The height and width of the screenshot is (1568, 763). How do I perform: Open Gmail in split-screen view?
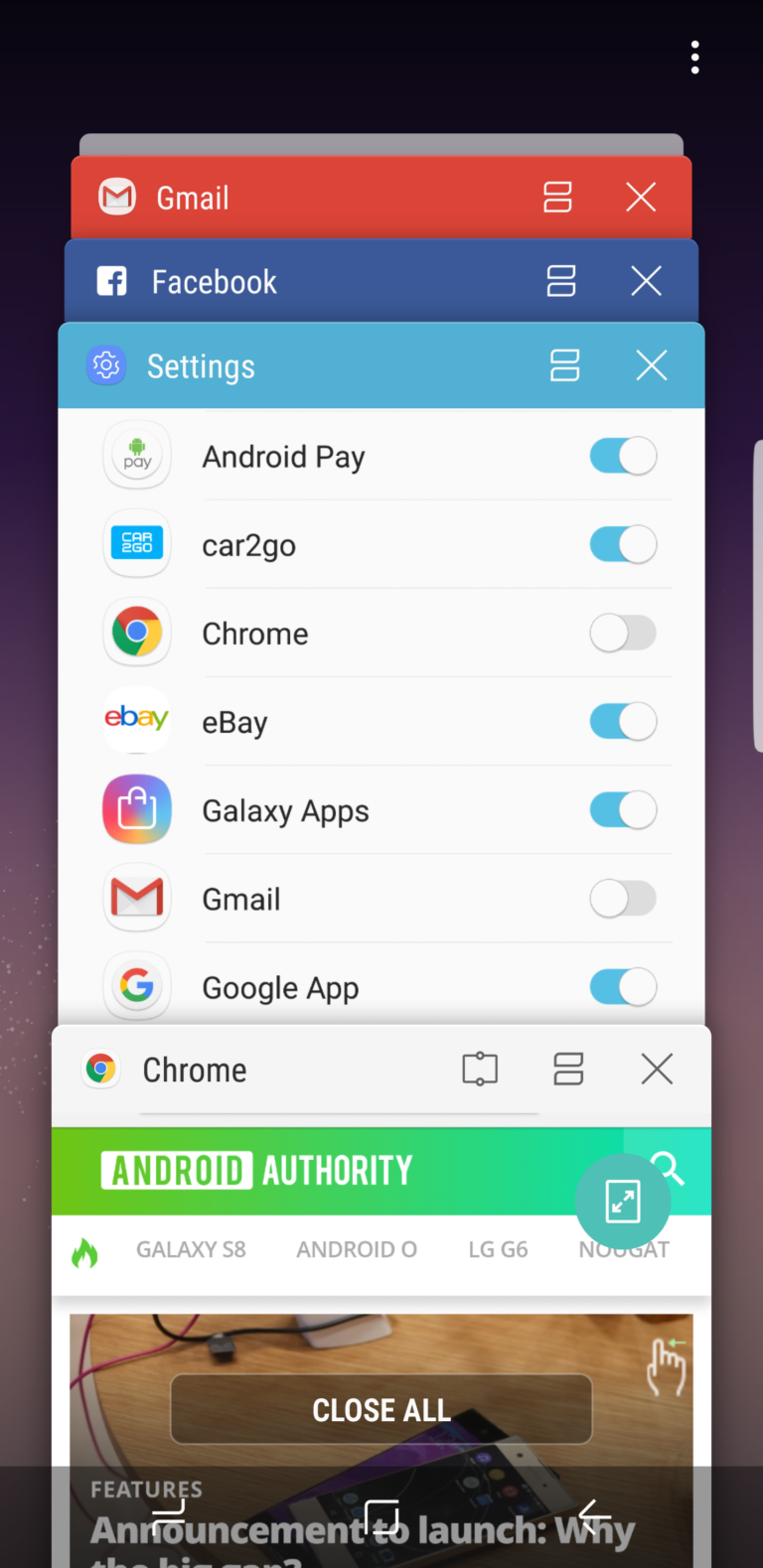[x=557, y=197]
